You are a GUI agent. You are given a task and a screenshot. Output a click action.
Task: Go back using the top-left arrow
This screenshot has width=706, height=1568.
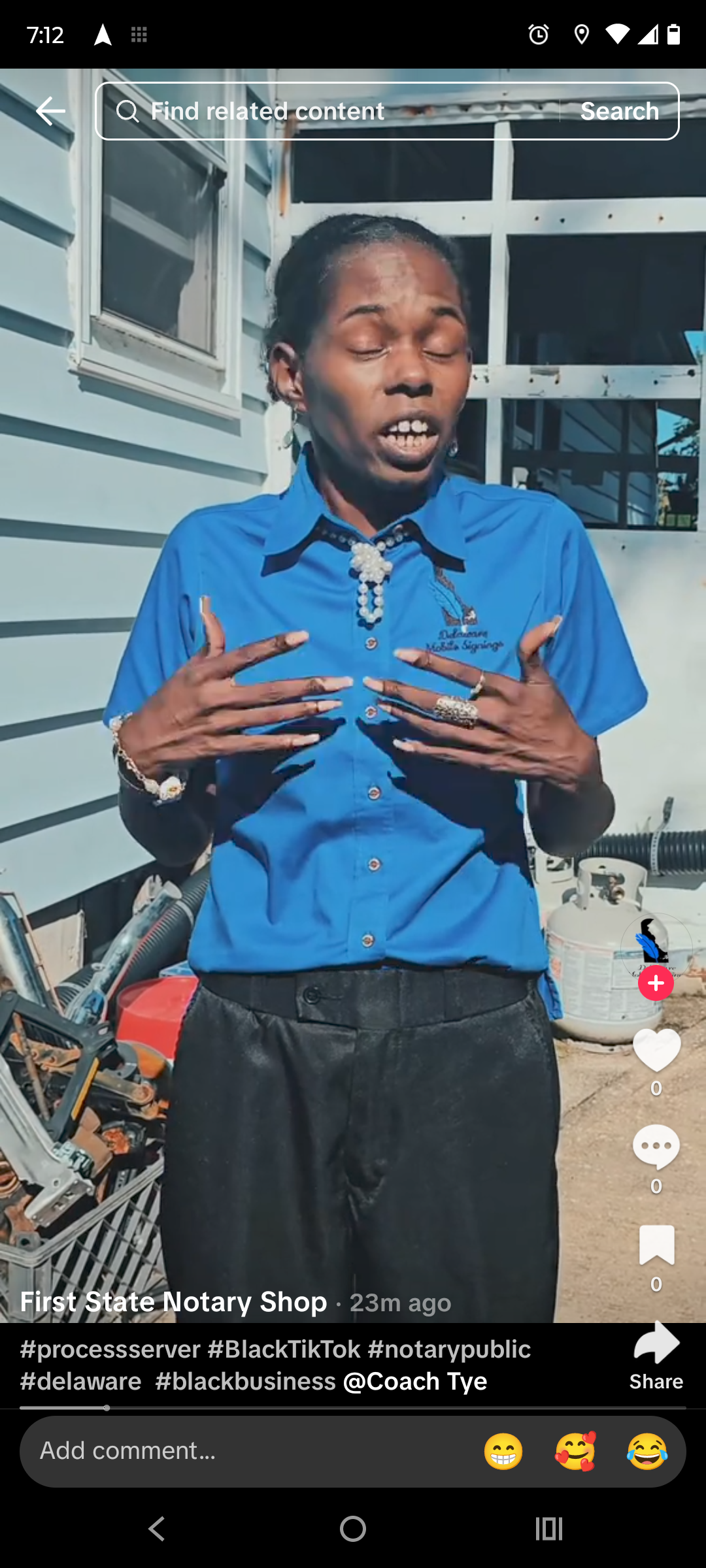point(50,111)
